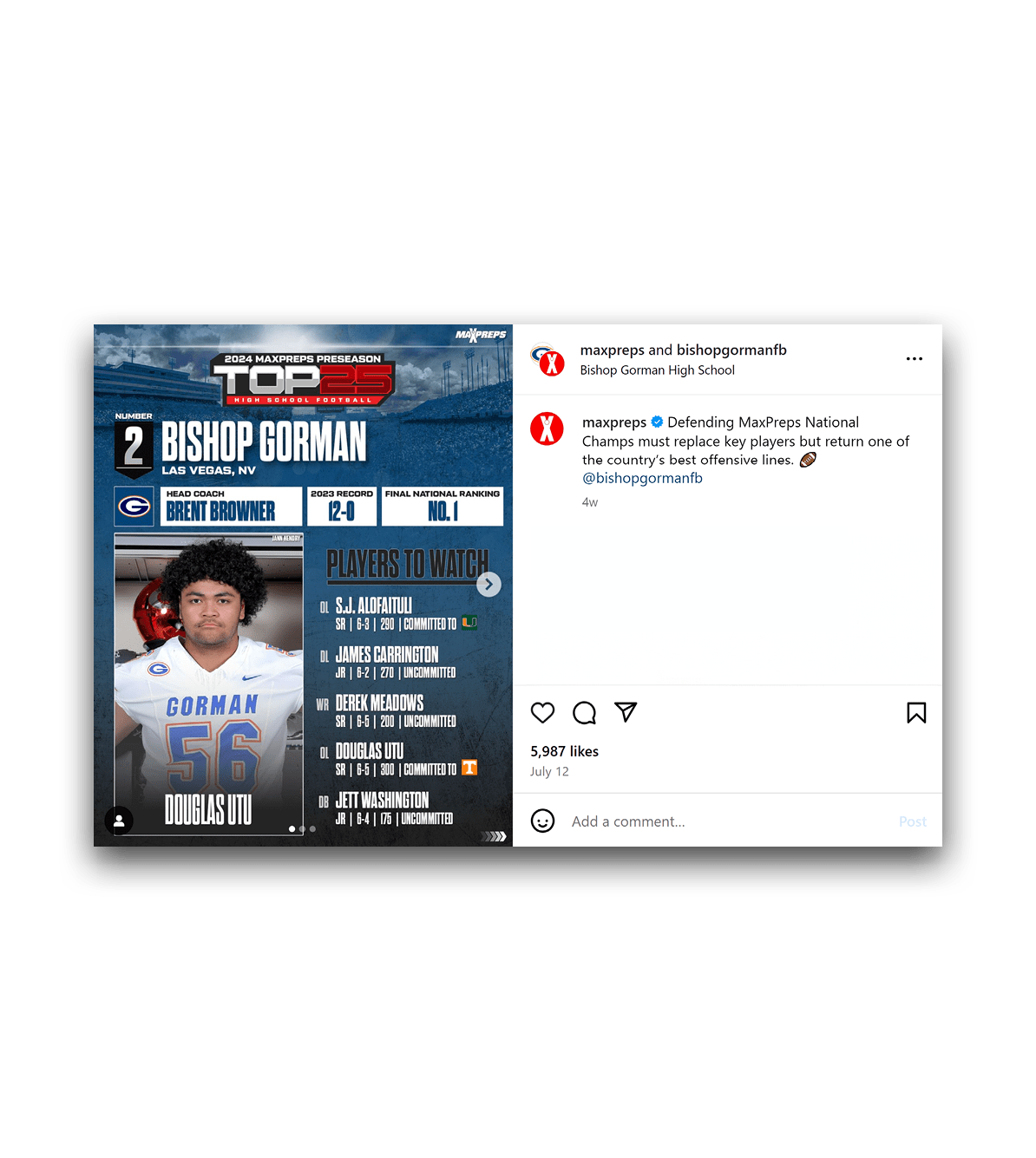1036x1158 pixels.
Task: Like the post with the heart icon
Action: [x=542, y=713]
